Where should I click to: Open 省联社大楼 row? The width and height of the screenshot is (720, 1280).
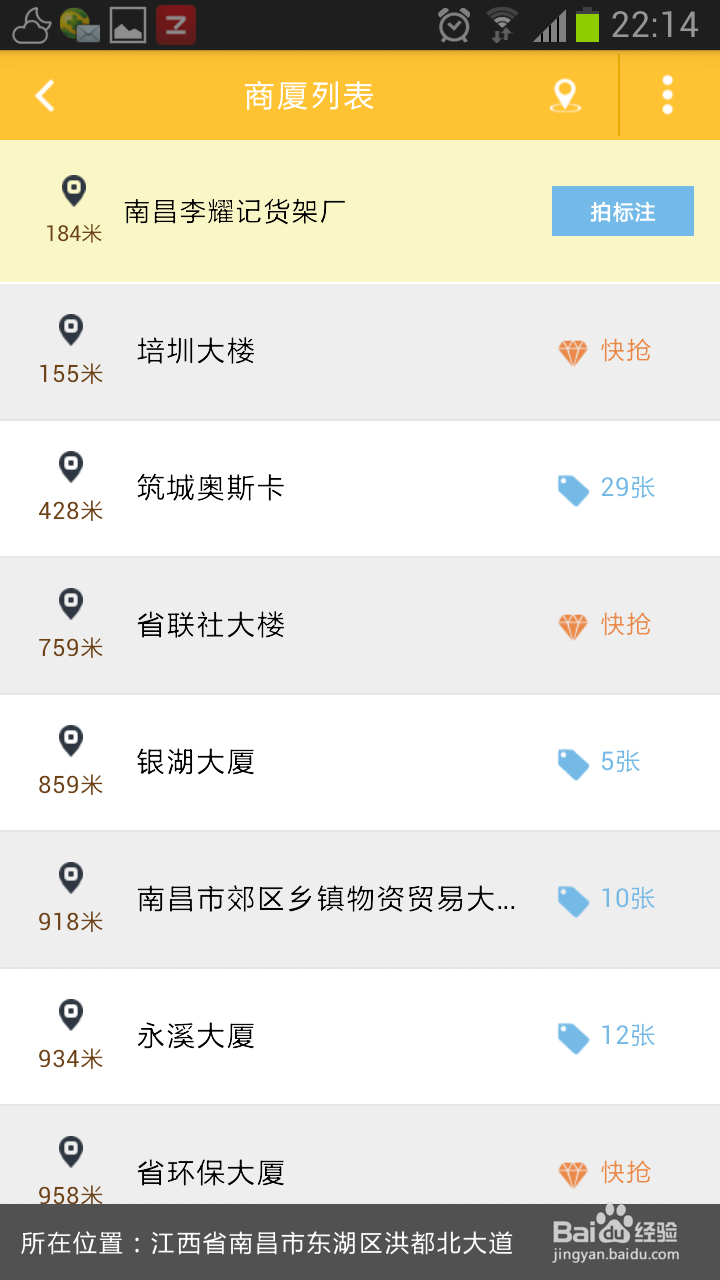tap(211, 625)
